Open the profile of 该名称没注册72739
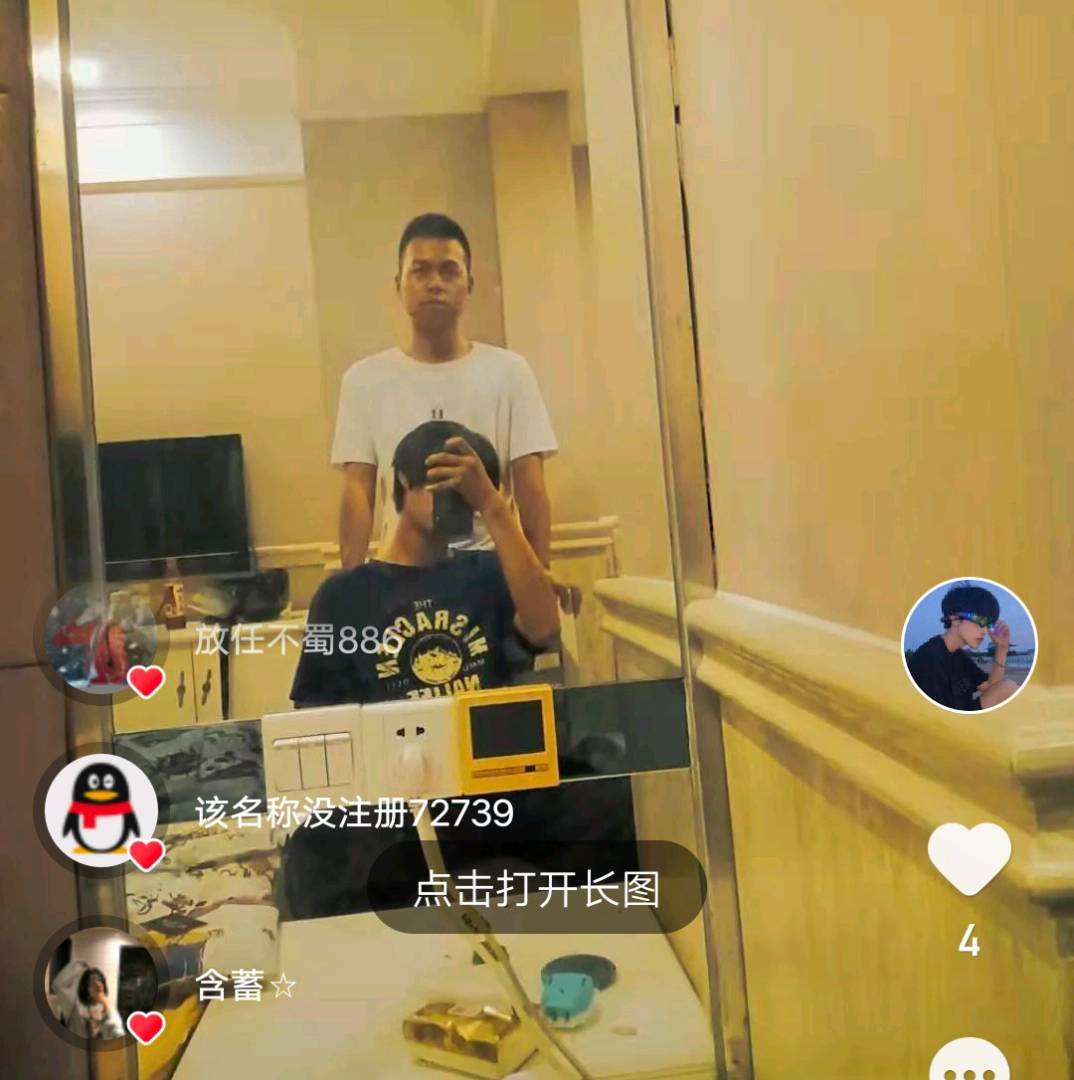Viewport: 1074px width, 1080px height. pos(100,810)
